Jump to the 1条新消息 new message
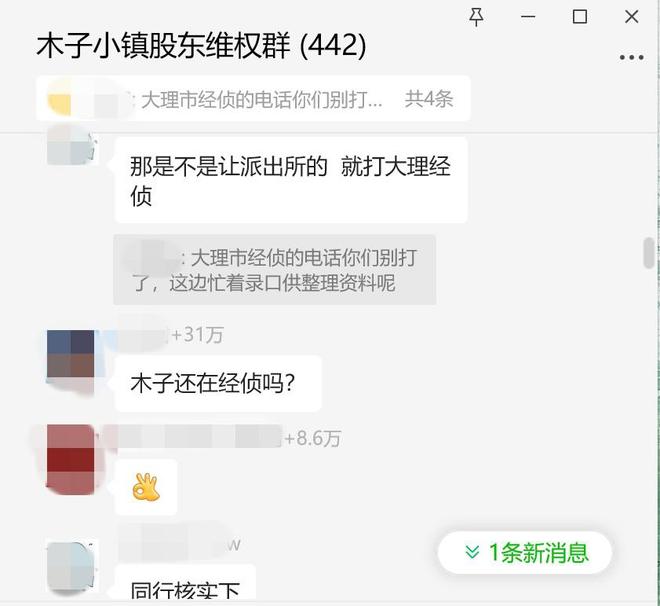This screenshot has height=606, width=660. pyautogui.click(x=525, y=552)
